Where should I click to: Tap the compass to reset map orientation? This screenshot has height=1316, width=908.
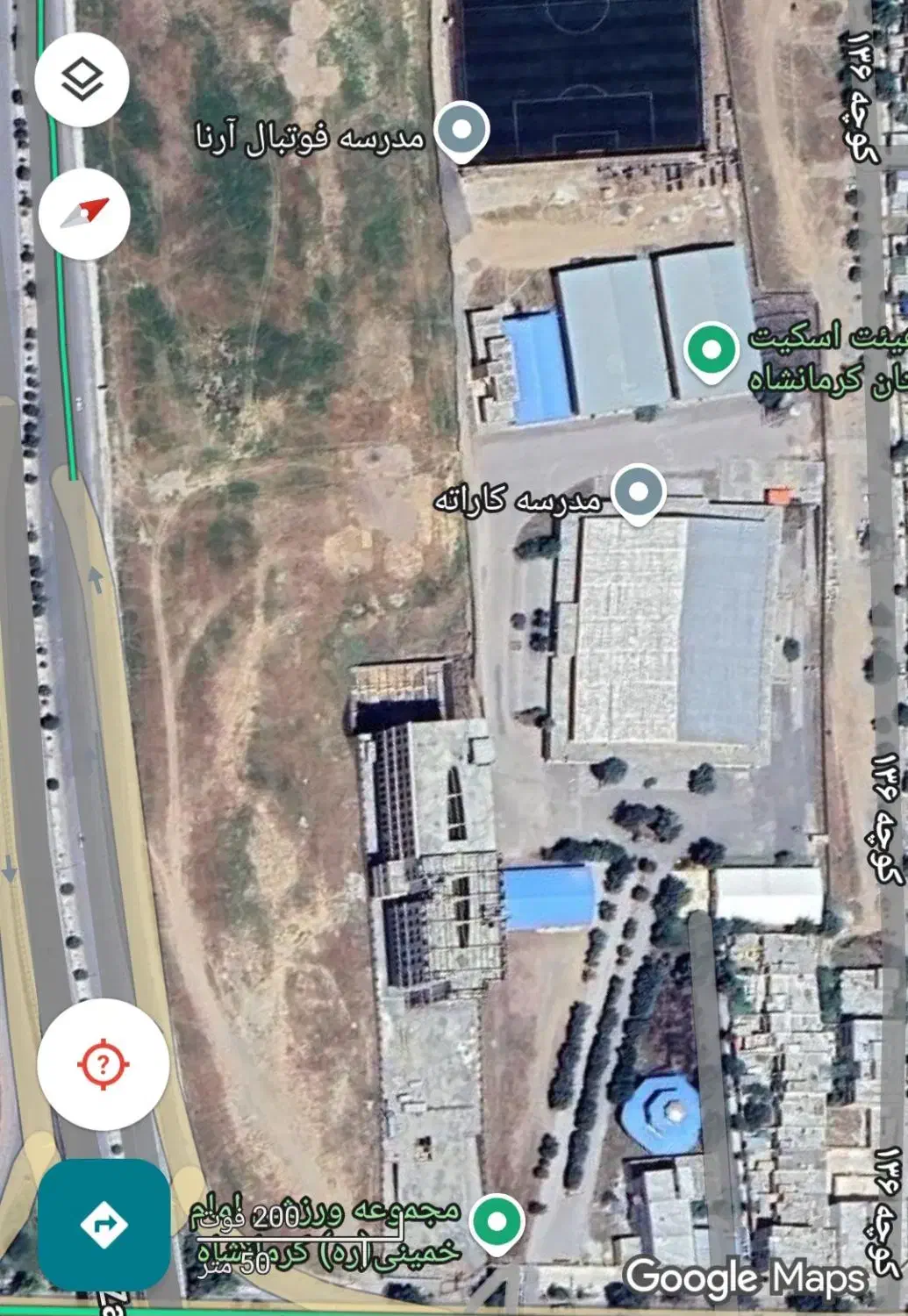[84, 213]
